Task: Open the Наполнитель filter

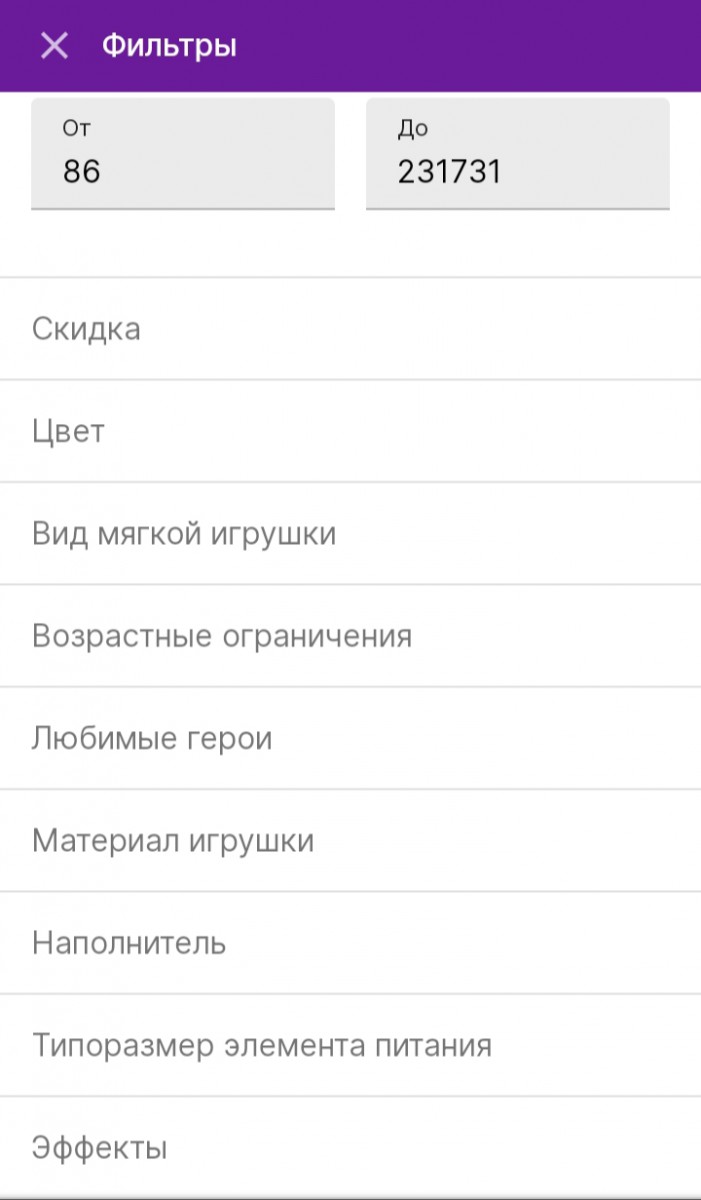Action: pyautogui.click(x=350, y=943)
